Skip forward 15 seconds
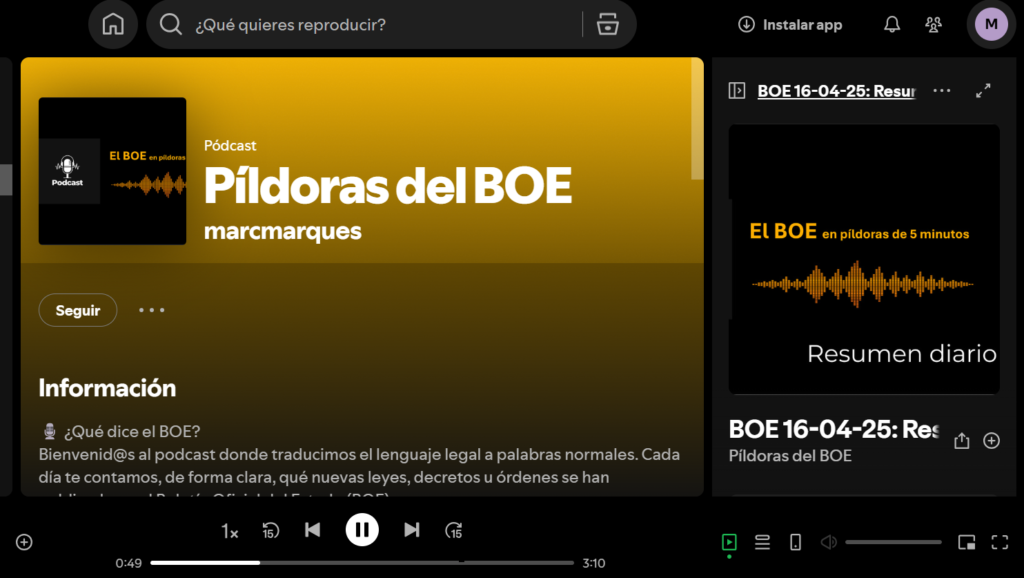 454,531
